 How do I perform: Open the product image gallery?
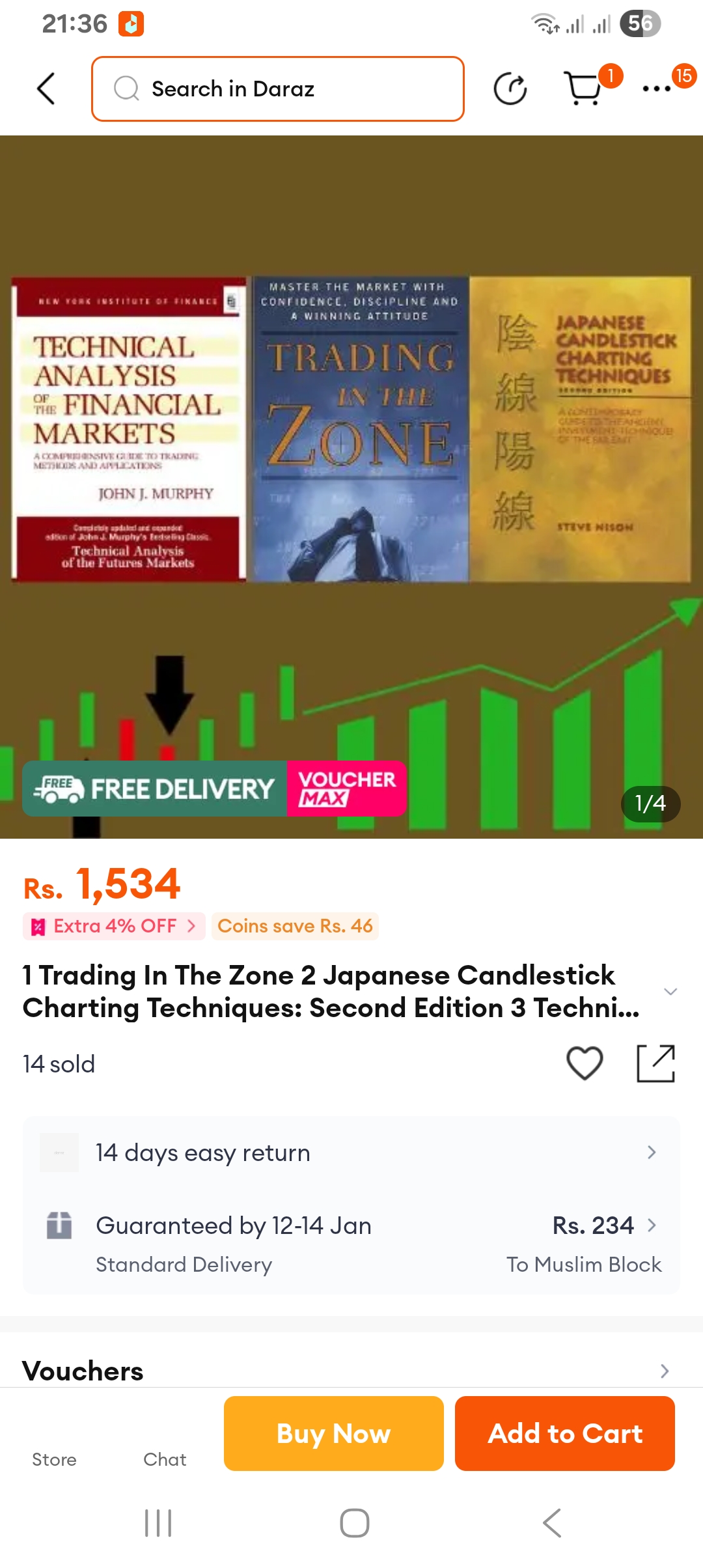[351, 486]
